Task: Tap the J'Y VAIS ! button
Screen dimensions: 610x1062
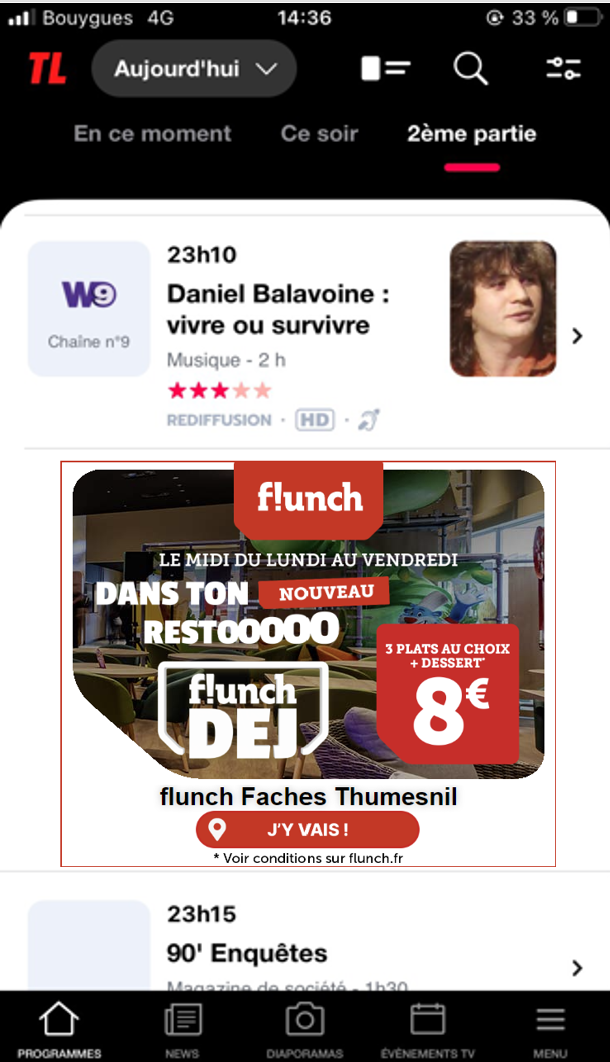Action: coord(307,830)
